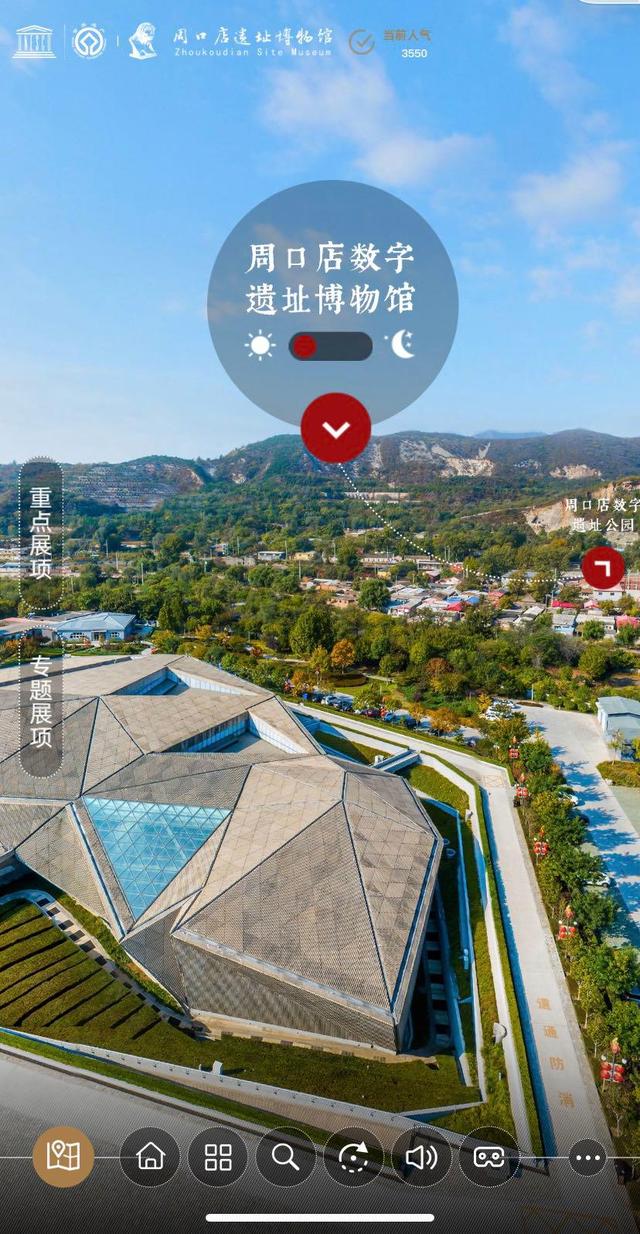Open the search magnifier
Viewport: 640px width, 1234px height.
click(x=286, y=1157)
